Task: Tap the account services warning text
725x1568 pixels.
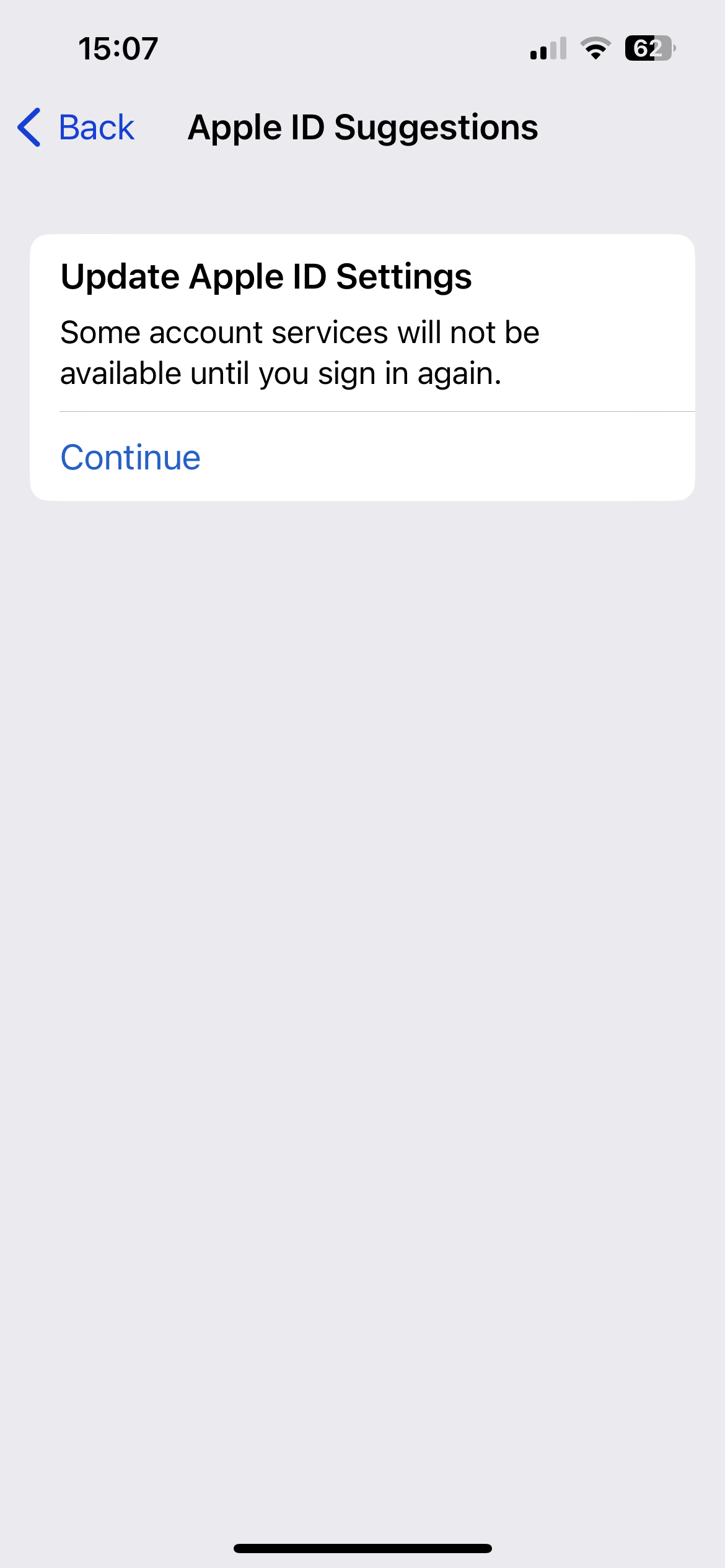Action: 300,351
